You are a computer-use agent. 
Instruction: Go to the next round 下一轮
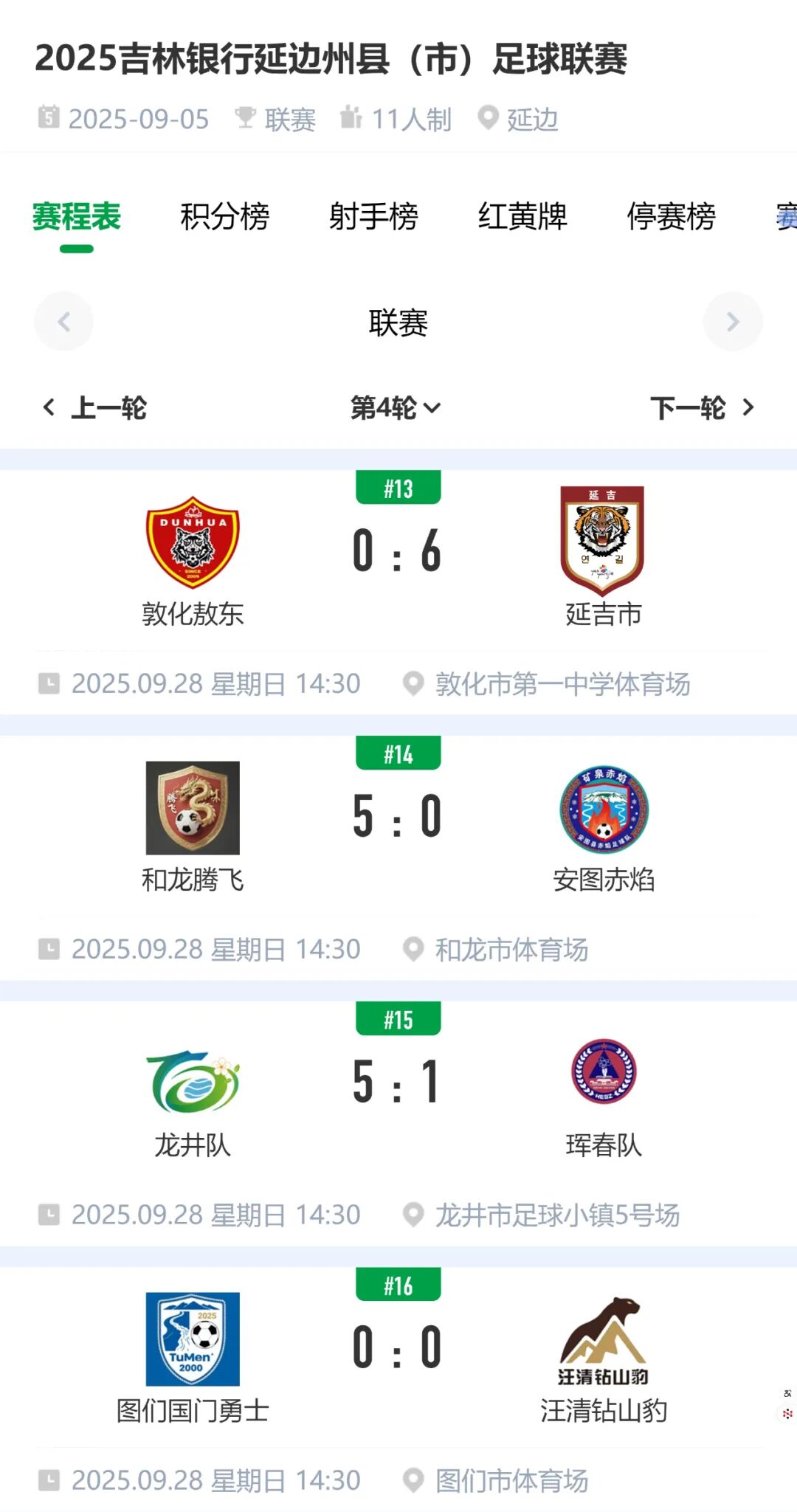point(702,407)
